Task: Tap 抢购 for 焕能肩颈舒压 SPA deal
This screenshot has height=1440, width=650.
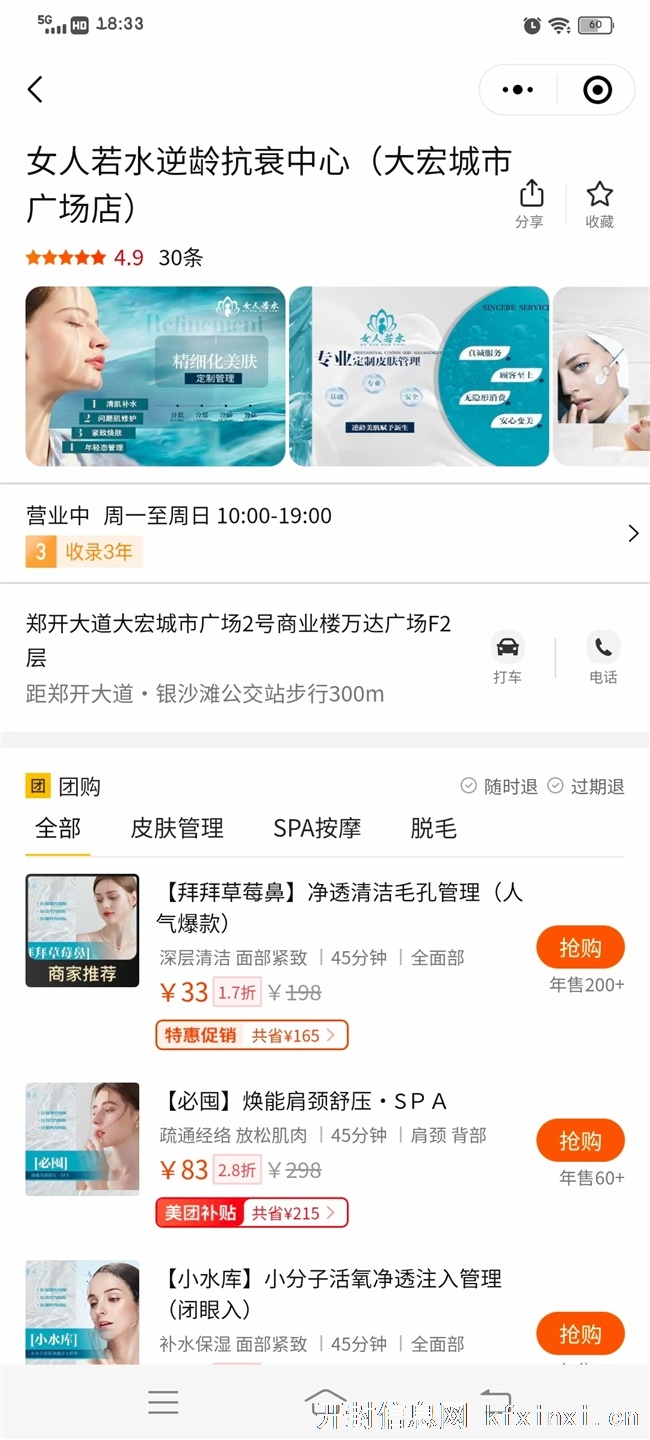Action: [x=580, y=1140]
